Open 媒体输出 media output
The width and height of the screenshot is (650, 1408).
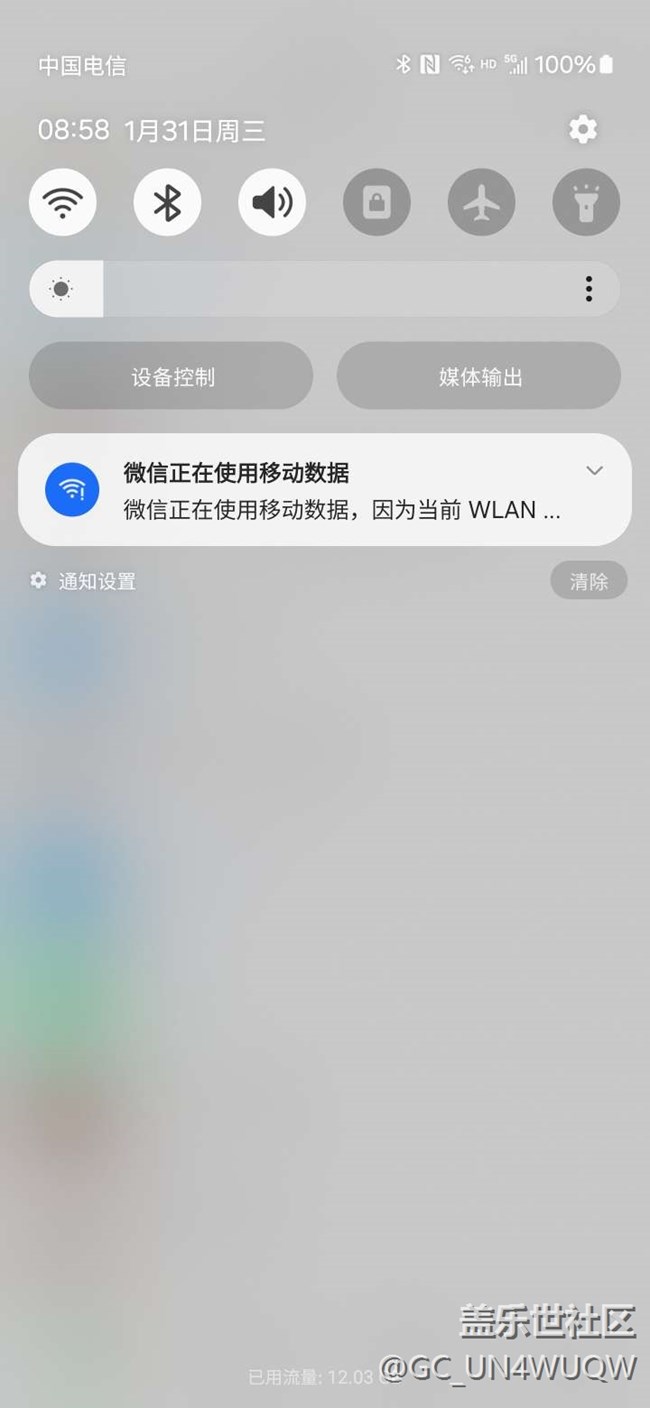479,377
